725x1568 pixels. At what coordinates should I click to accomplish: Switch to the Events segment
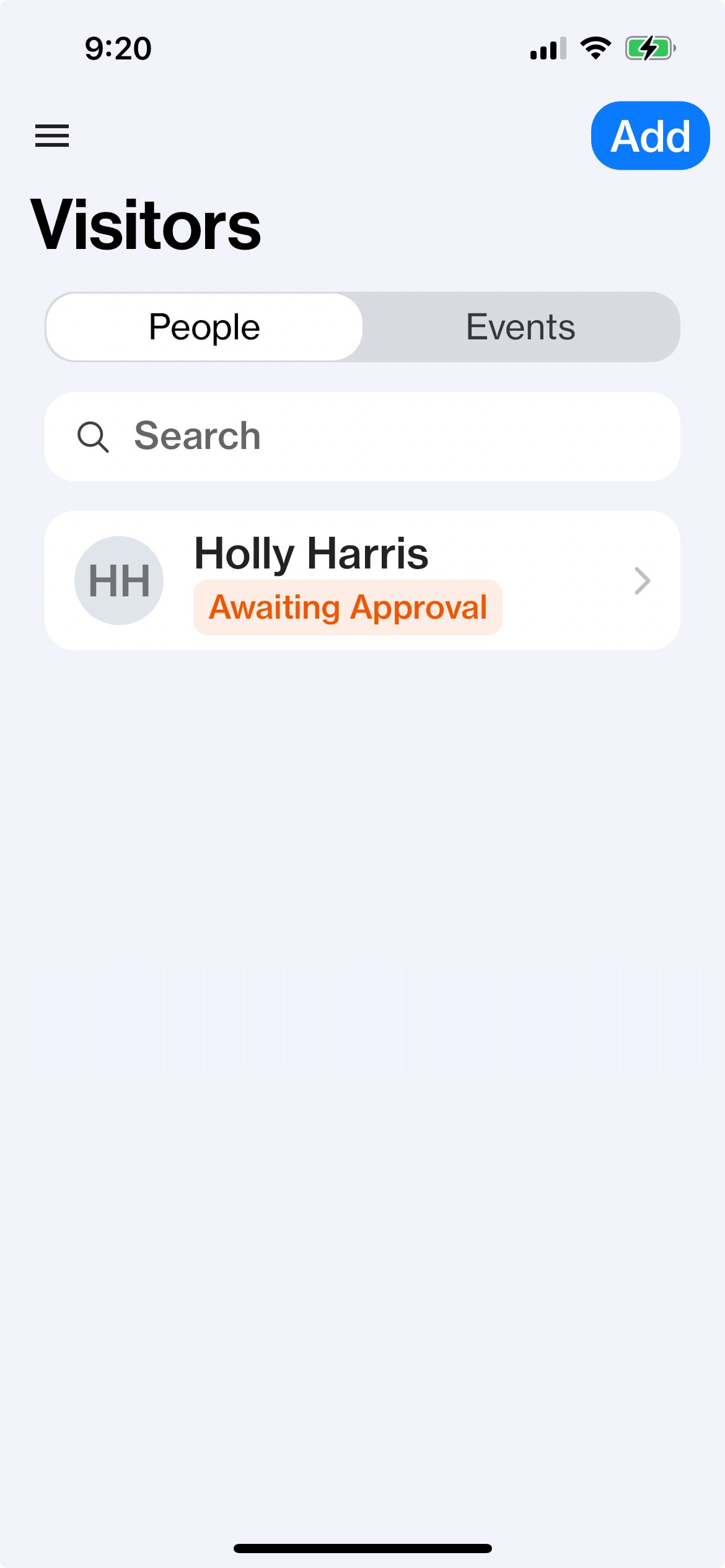point(521,327)
